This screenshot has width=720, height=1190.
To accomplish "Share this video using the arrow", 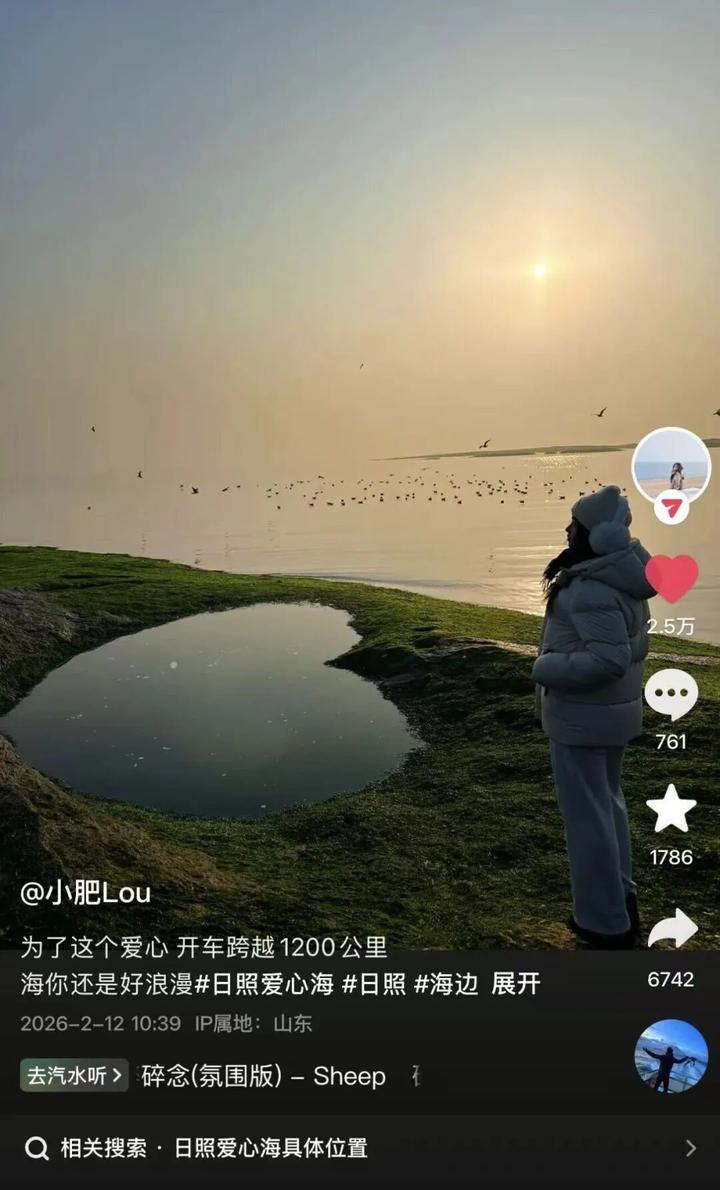I will (x=671, y=930).
